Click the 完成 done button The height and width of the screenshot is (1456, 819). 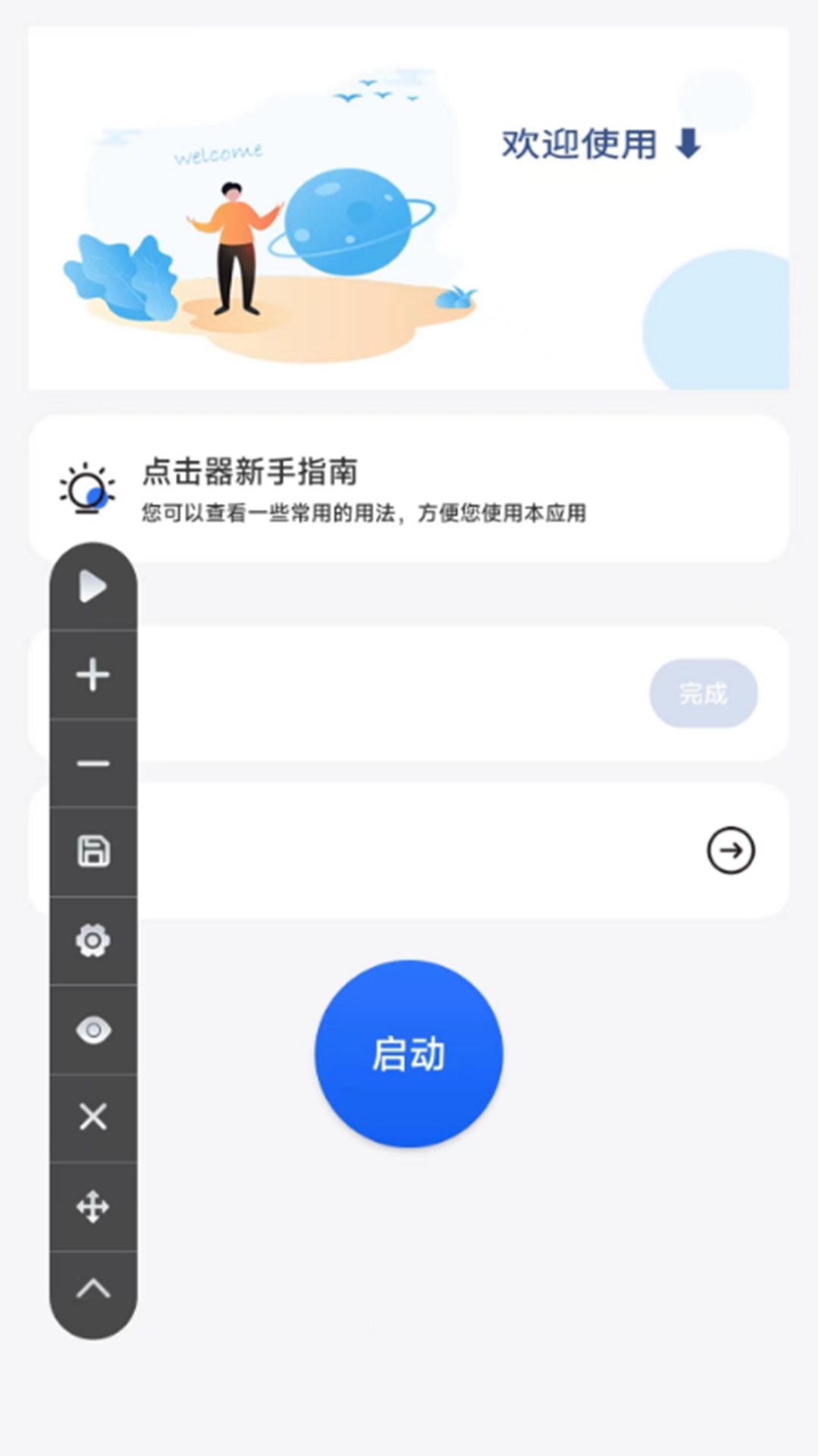[x=703, y=694]
